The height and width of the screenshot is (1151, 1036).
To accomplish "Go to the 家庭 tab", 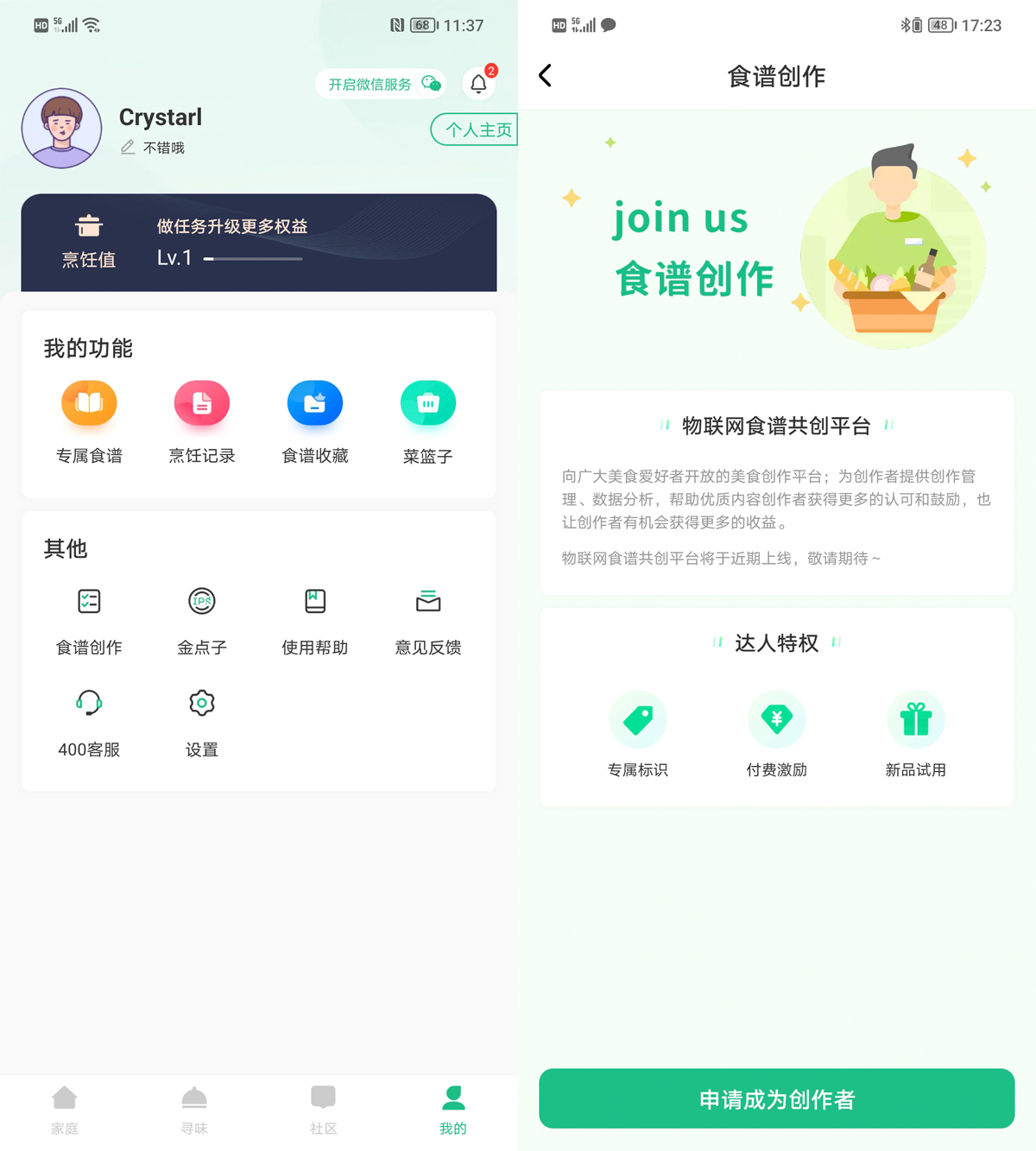I will pos(65,1110).
